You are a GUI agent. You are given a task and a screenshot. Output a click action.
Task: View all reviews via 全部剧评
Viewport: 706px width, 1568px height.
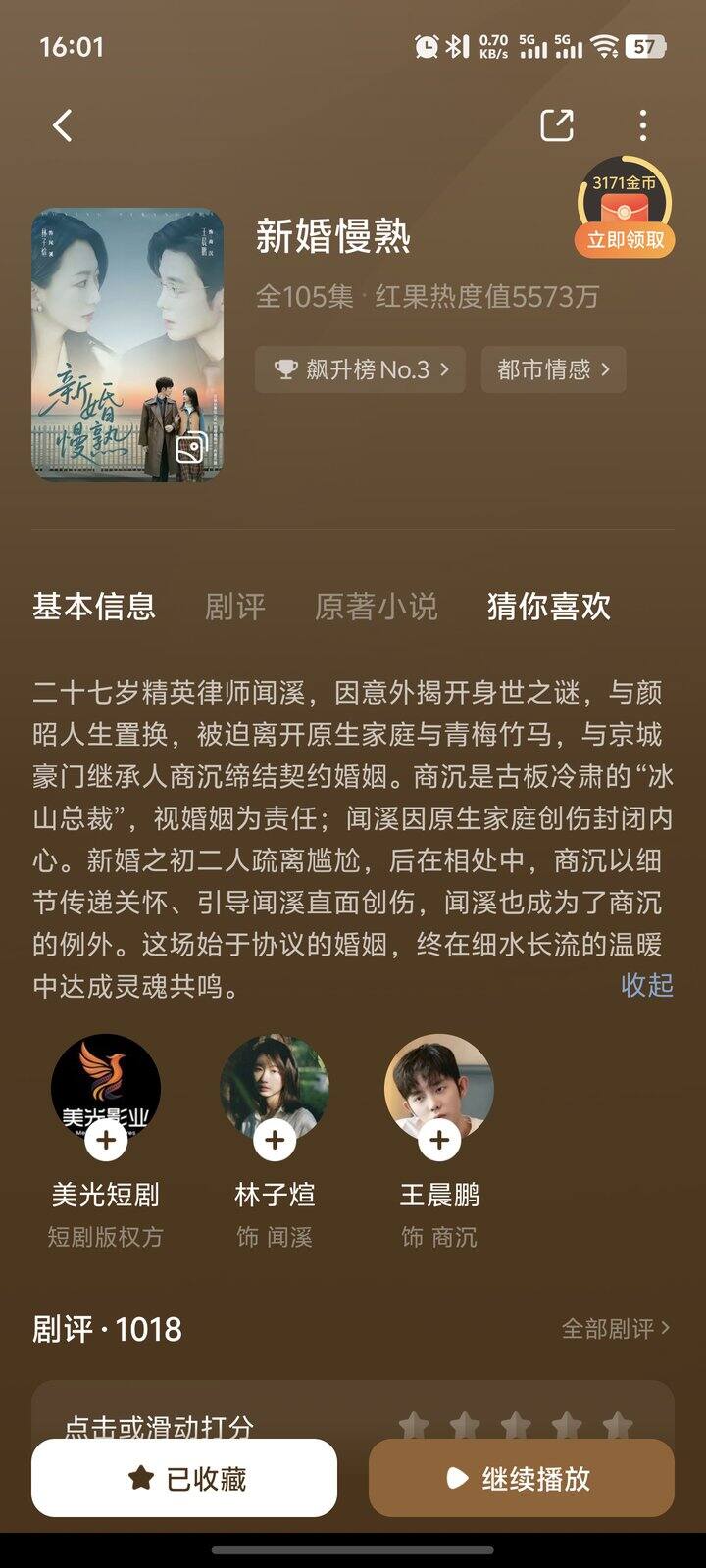[615, 1328]
